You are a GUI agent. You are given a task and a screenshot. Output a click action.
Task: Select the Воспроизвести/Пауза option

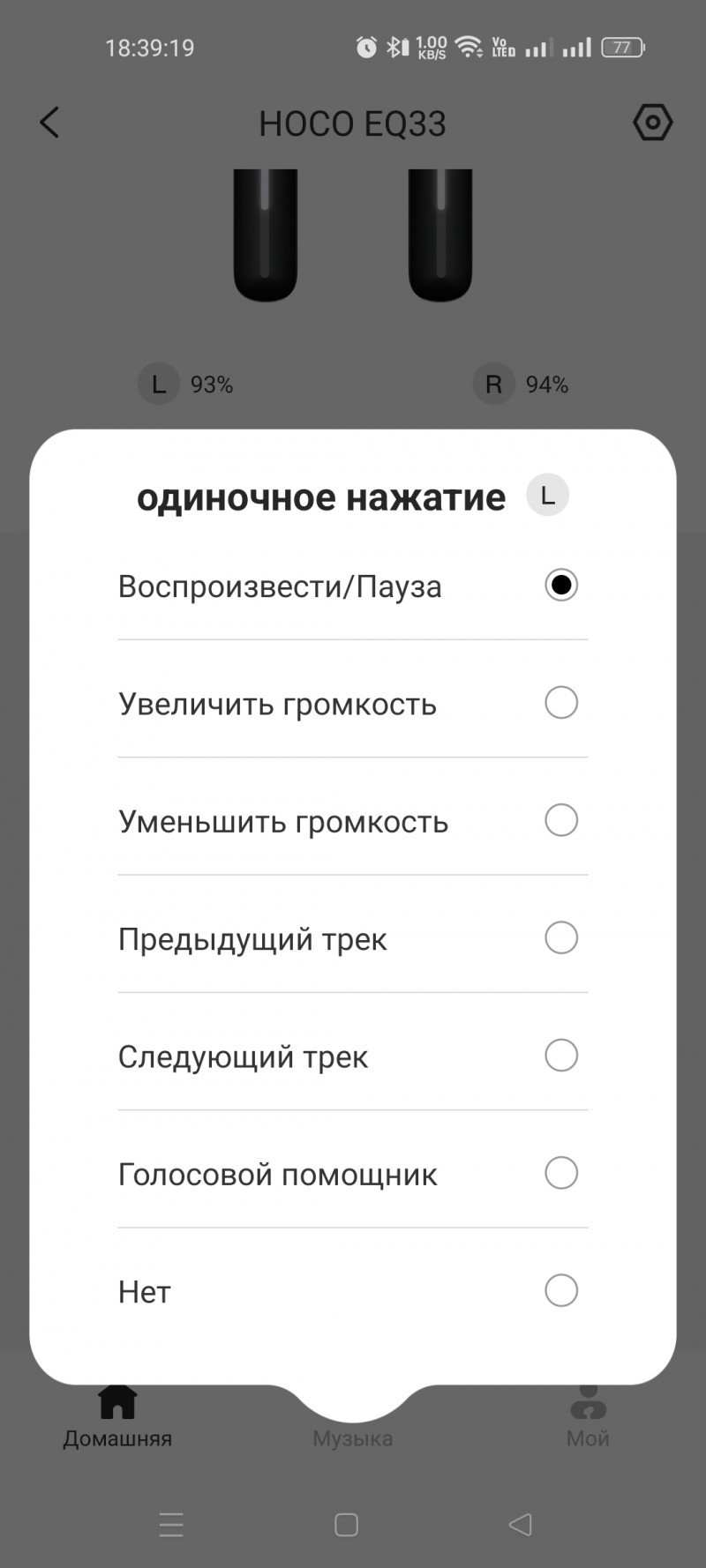(560, 586)
